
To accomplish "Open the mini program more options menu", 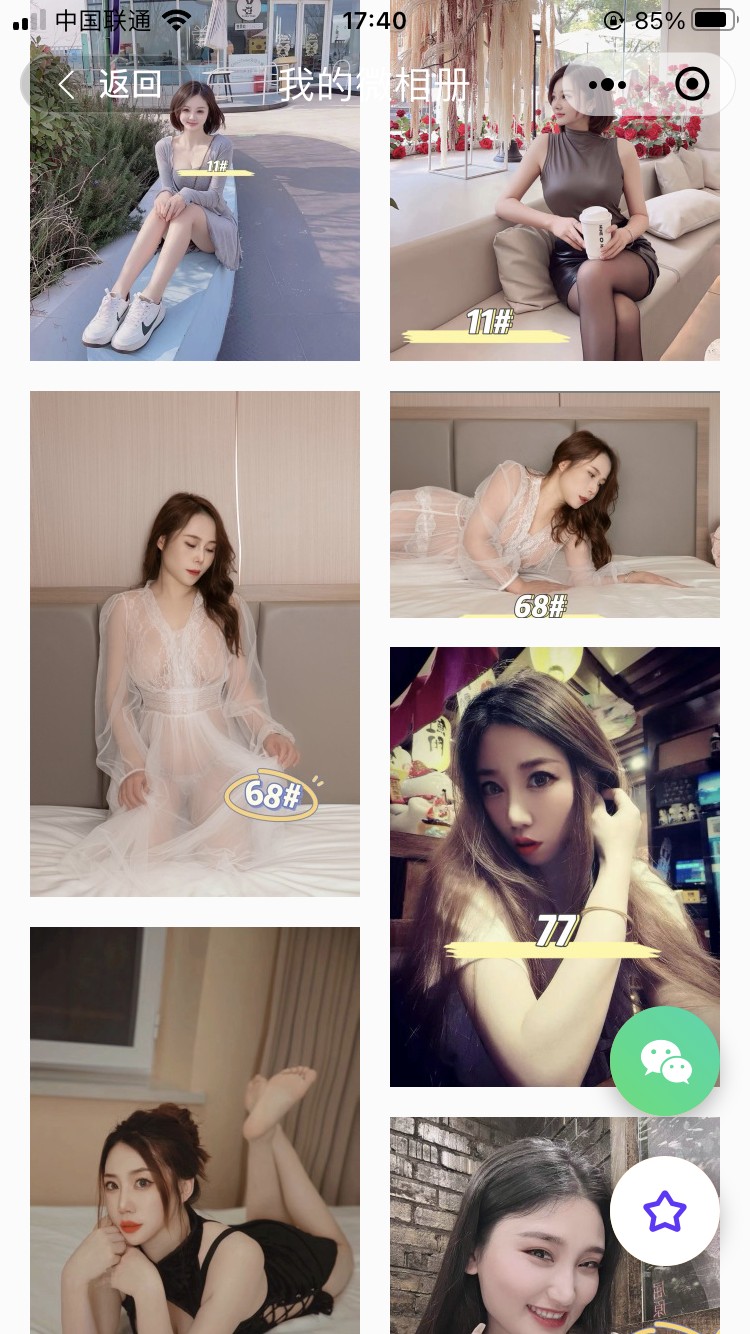I will click(607, 85).
